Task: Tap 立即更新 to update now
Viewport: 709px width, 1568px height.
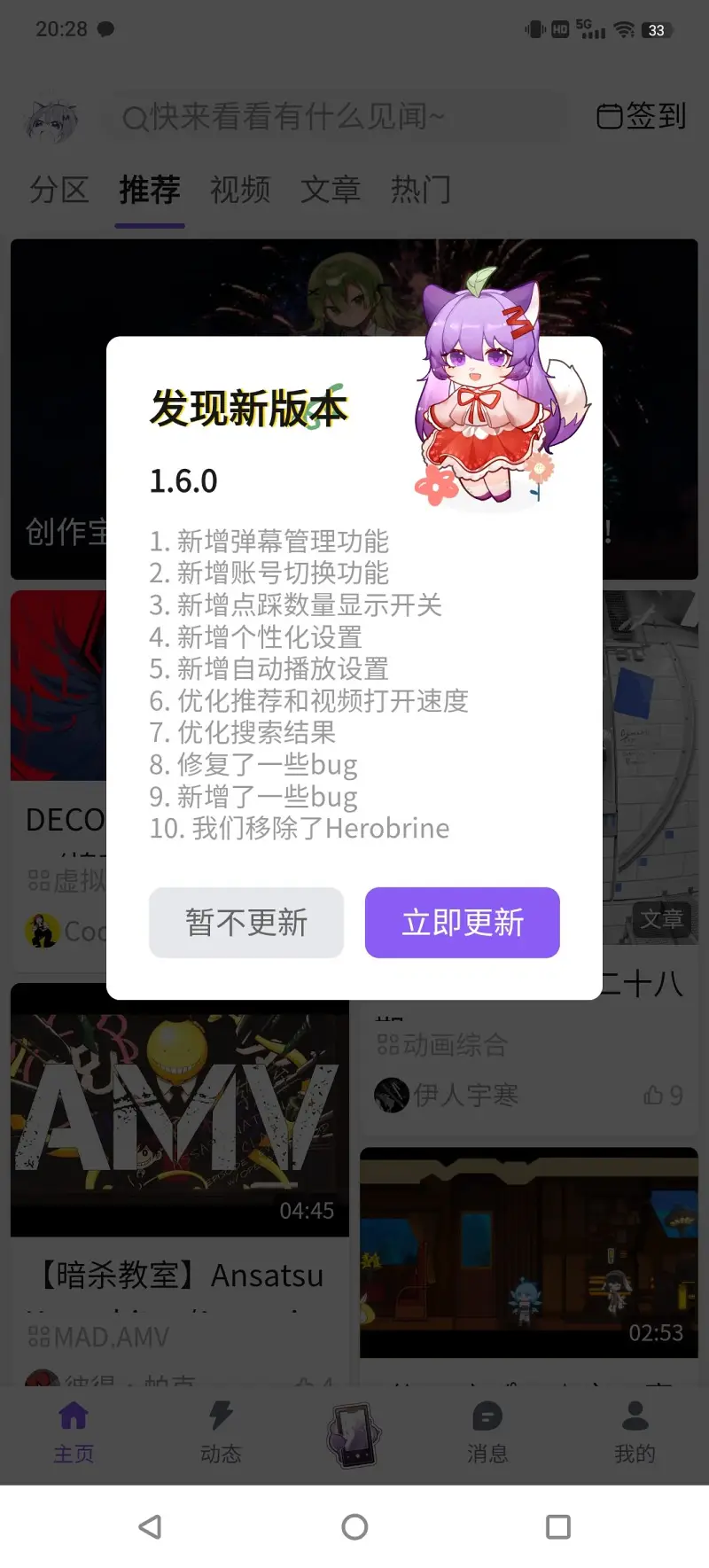Action: point(462,922)
